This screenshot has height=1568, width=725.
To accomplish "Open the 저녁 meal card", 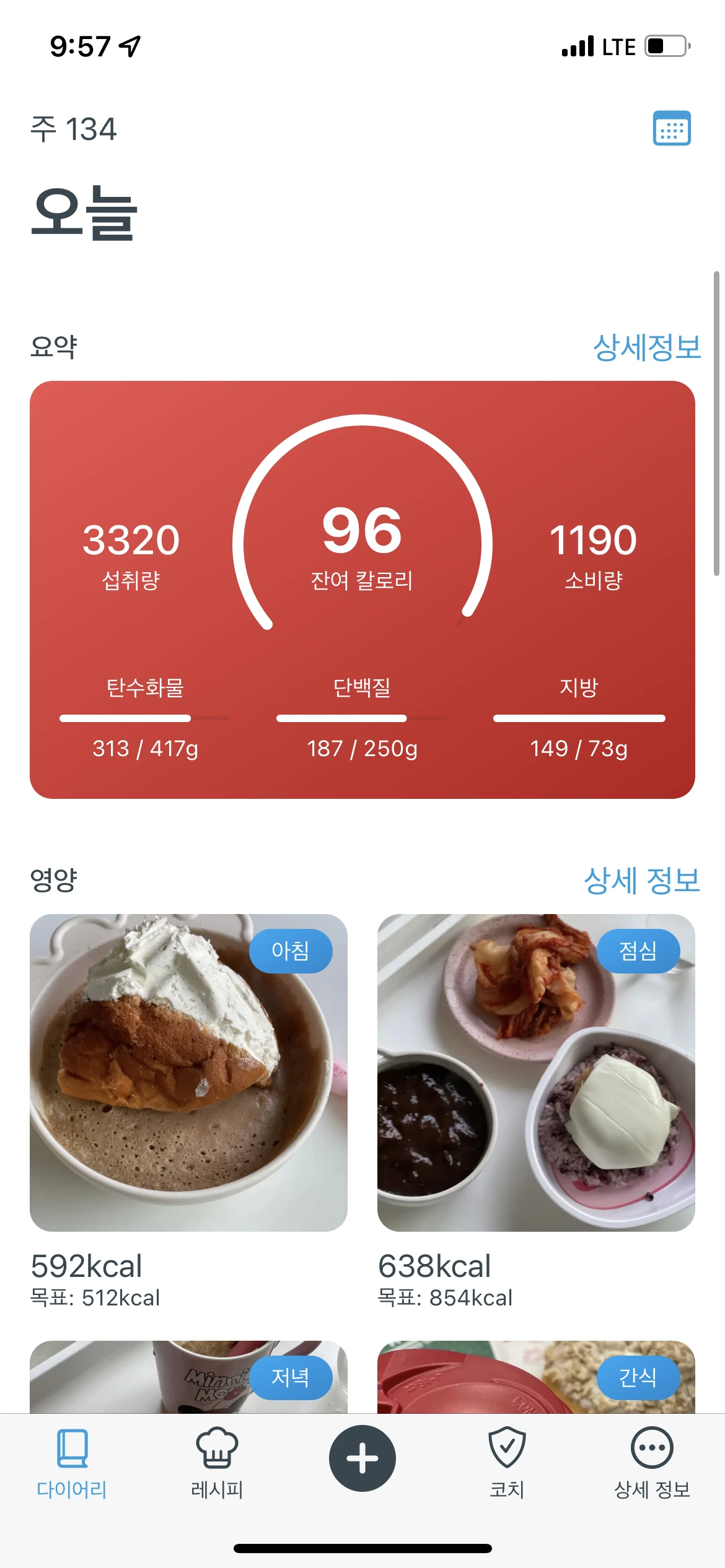I will click(188, 1377).
